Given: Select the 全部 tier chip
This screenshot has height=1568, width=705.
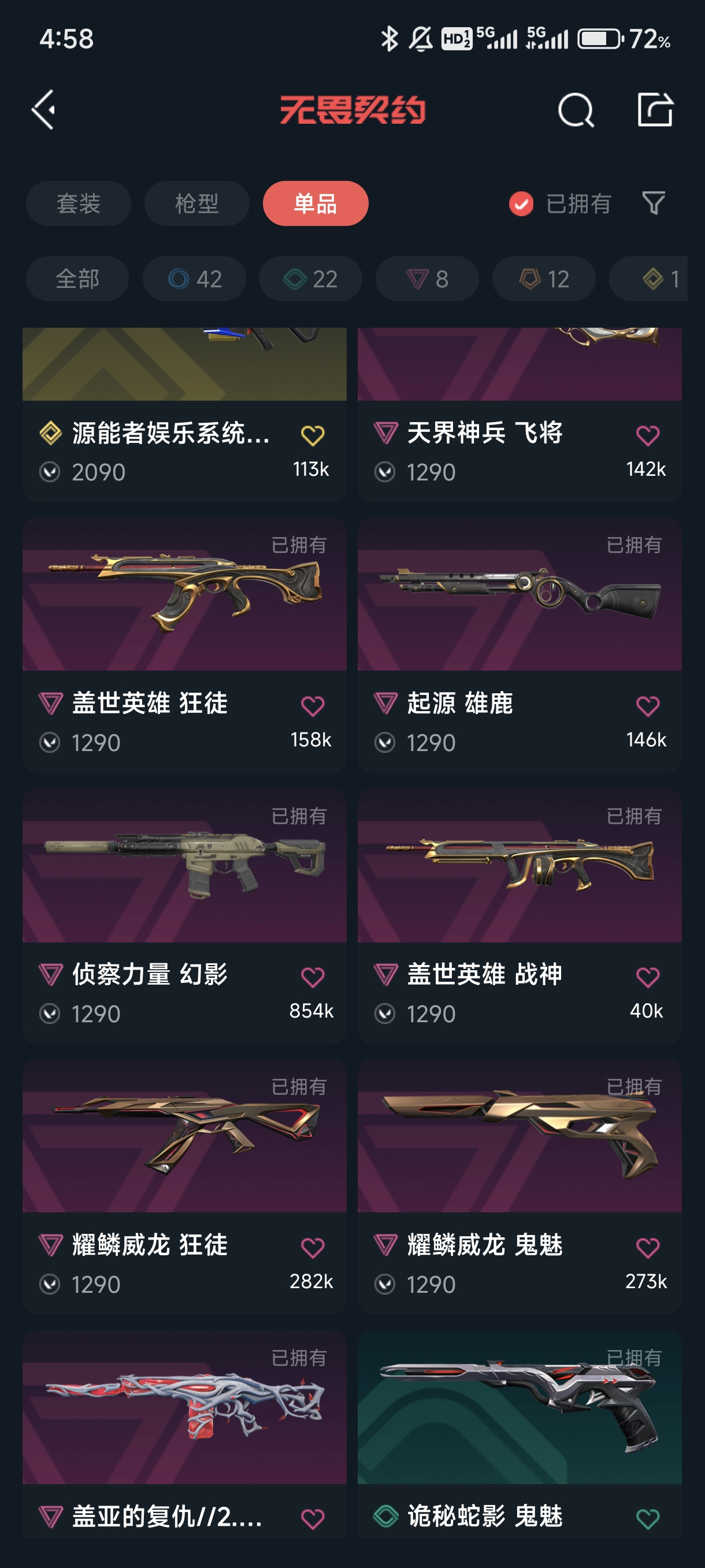Looking at the screenshot, I should point(77,279).
